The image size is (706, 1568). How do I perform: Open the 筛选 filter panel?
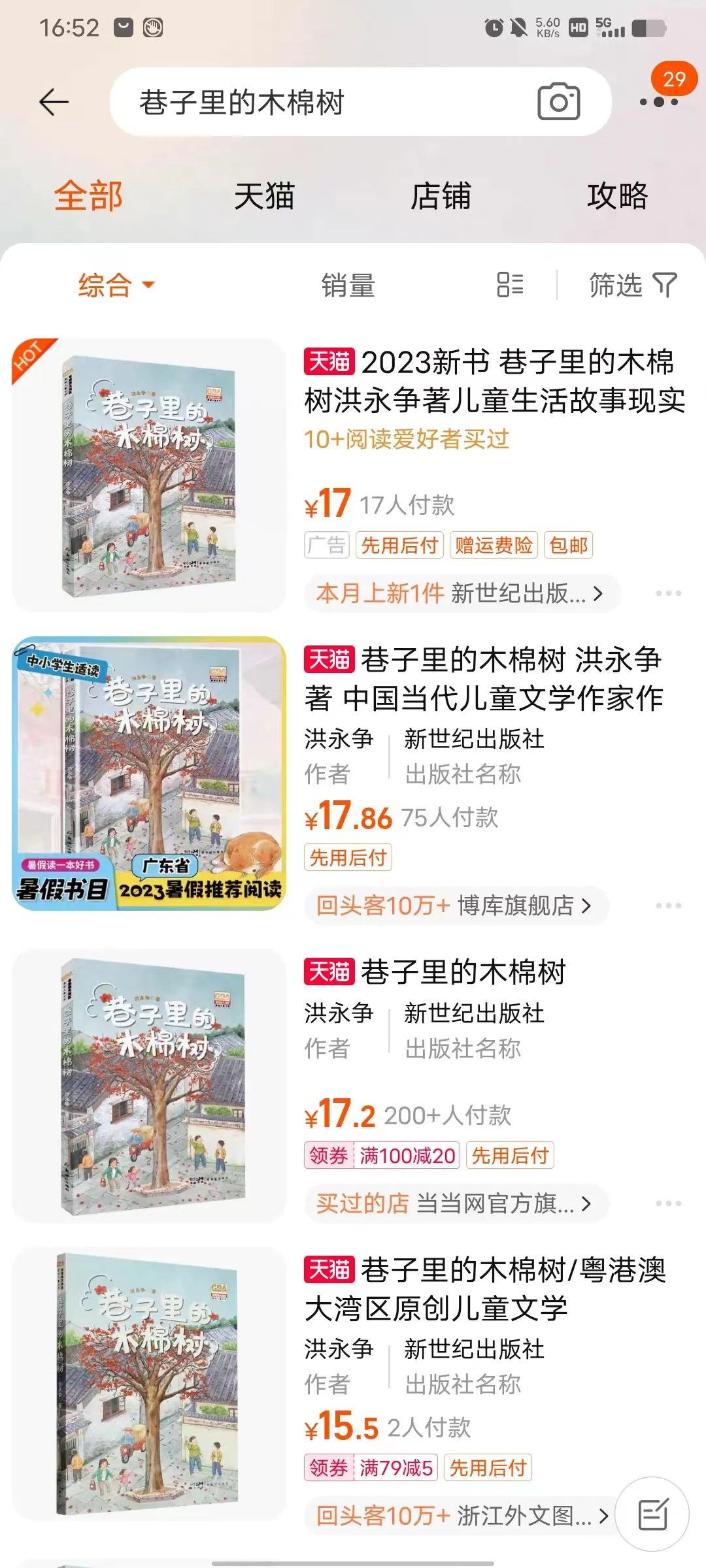[633, 285]
